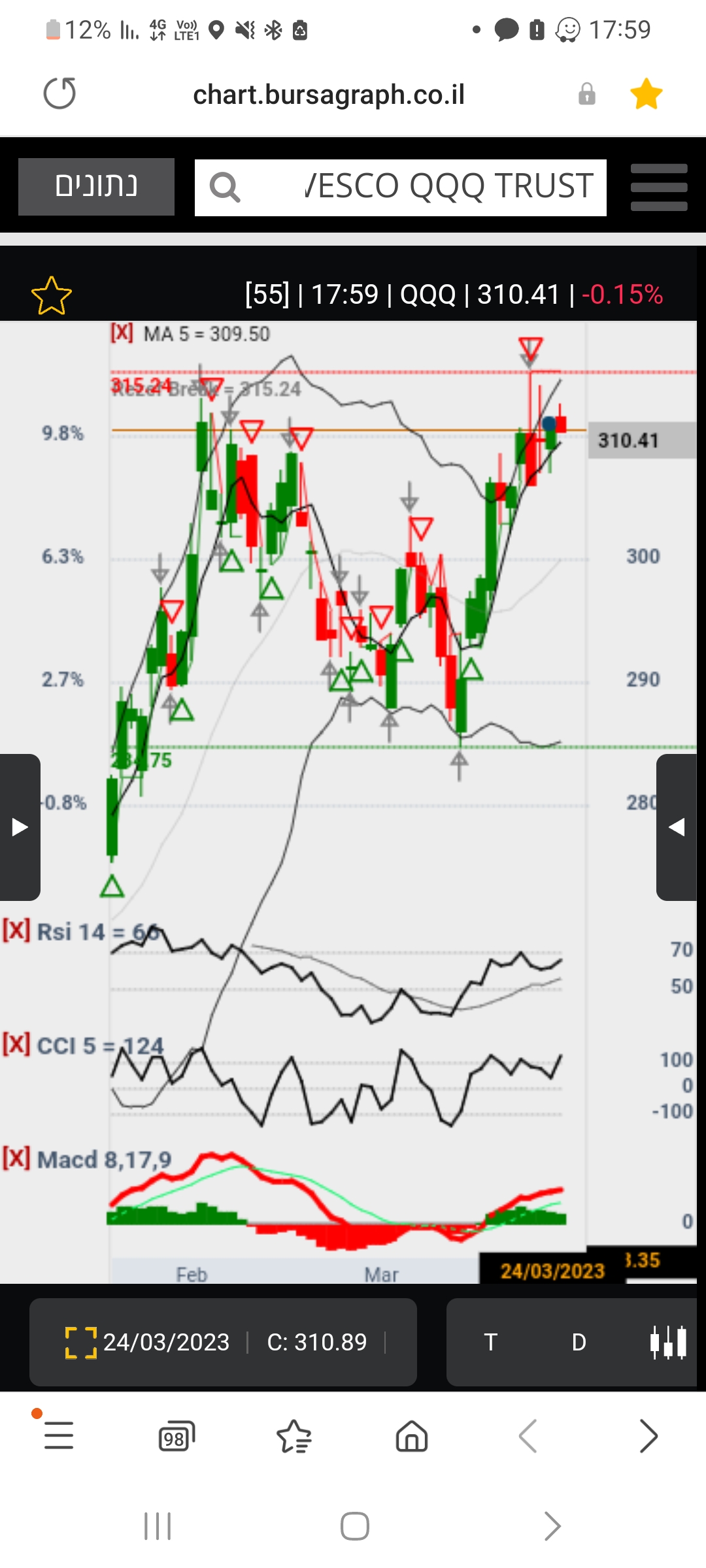
Task: Reload the page with the refresh icon
Action: click(59, 93)
